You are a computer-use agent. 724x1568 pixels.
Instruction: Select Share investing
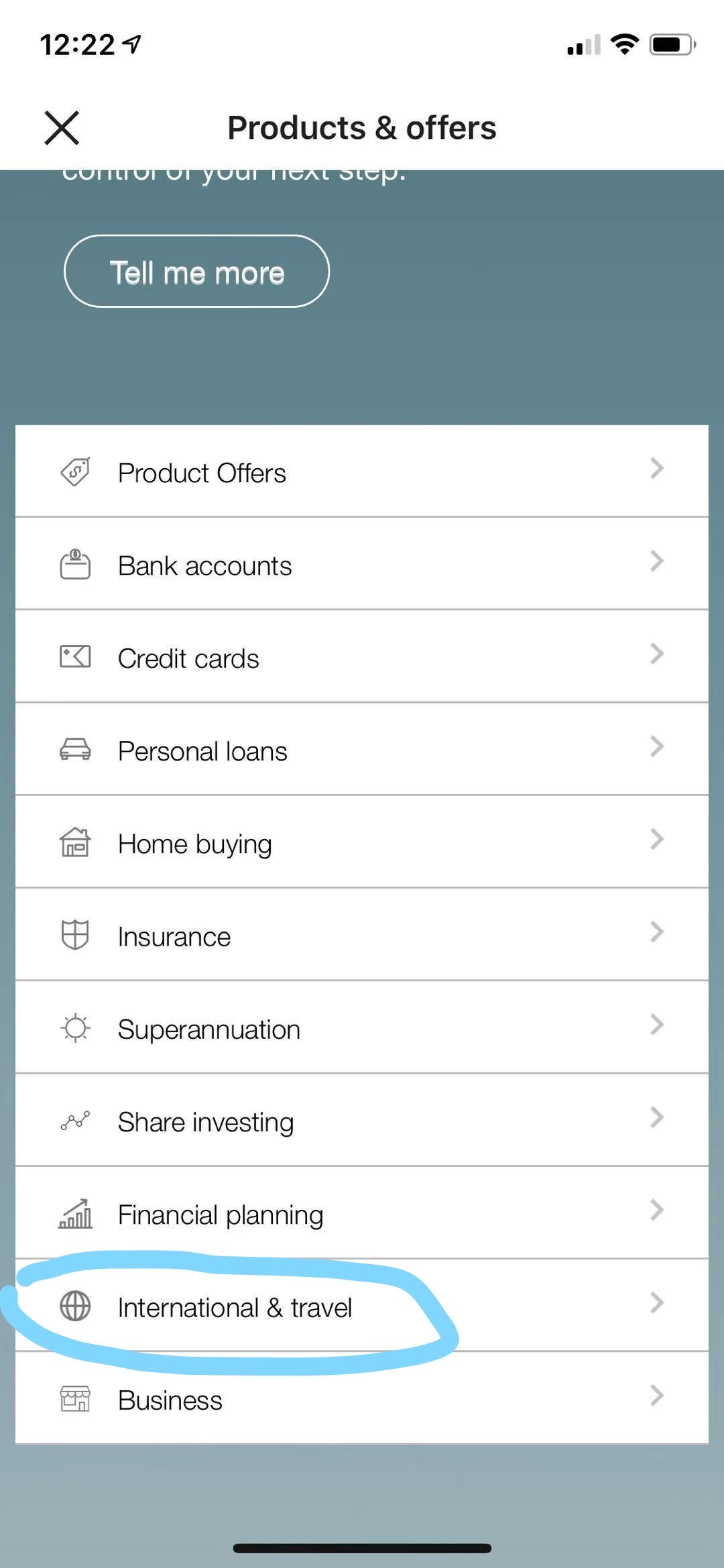coord(362,1120)
